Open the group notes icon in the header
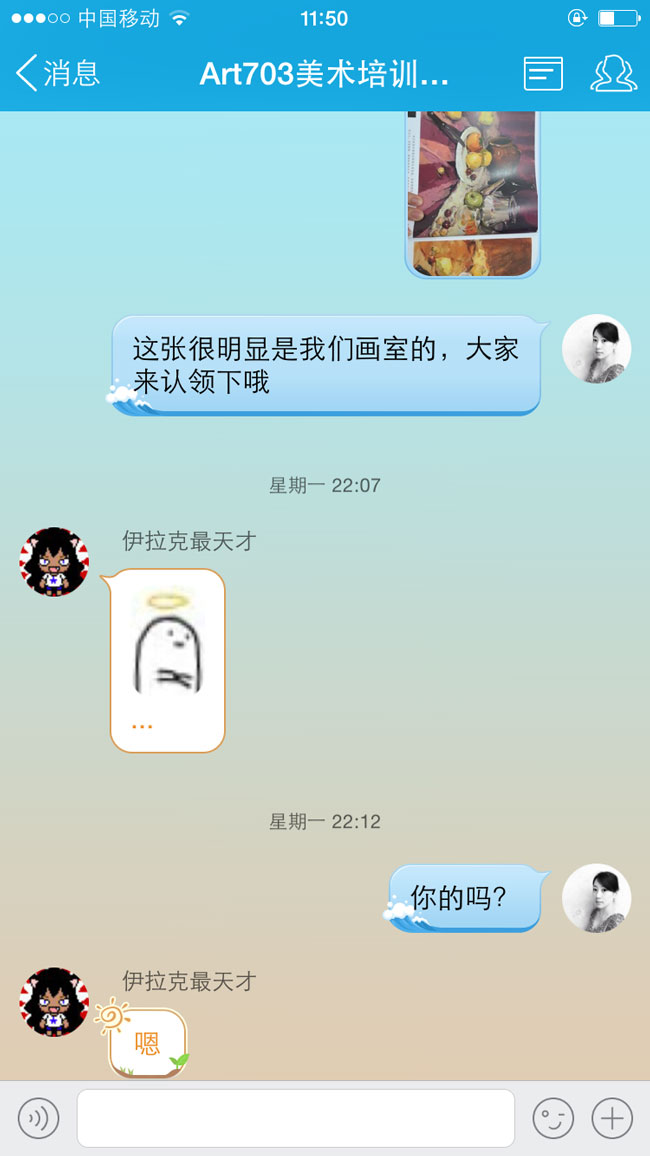The image size is (650, 1156). coord(543,73)
